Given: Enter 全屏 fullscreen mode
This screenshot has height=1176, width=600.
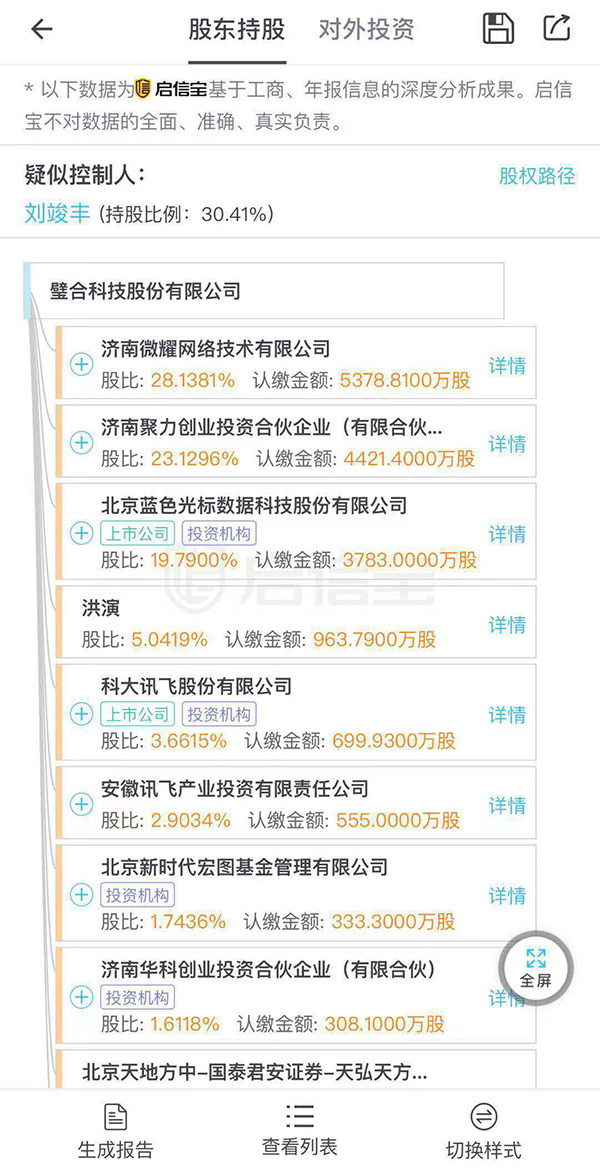Looking at the screenshot, I should tap(536, 967).
